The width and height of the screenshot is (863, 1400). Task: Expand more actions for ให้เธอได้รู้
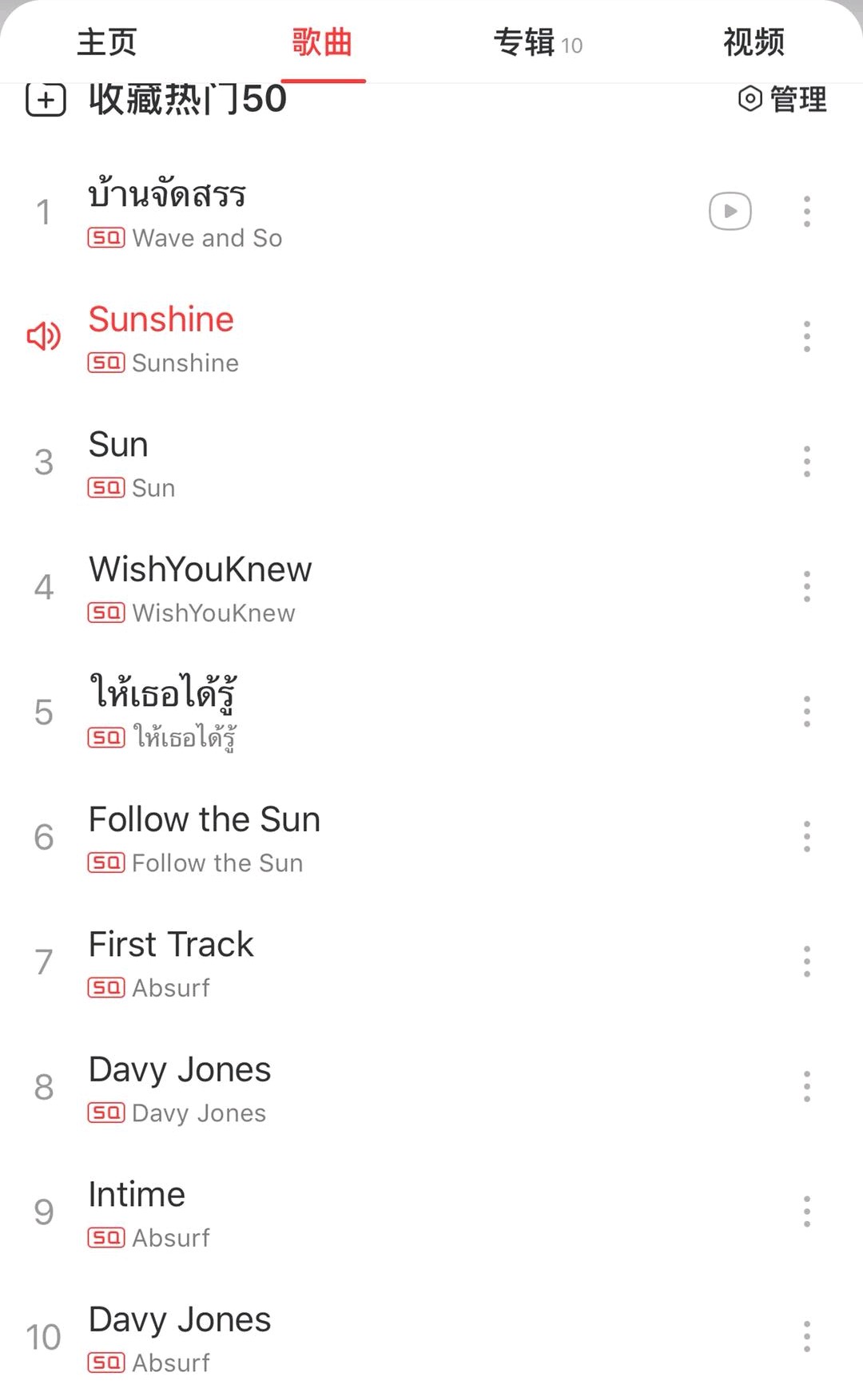pyautogui.click(x=806, y=711)
